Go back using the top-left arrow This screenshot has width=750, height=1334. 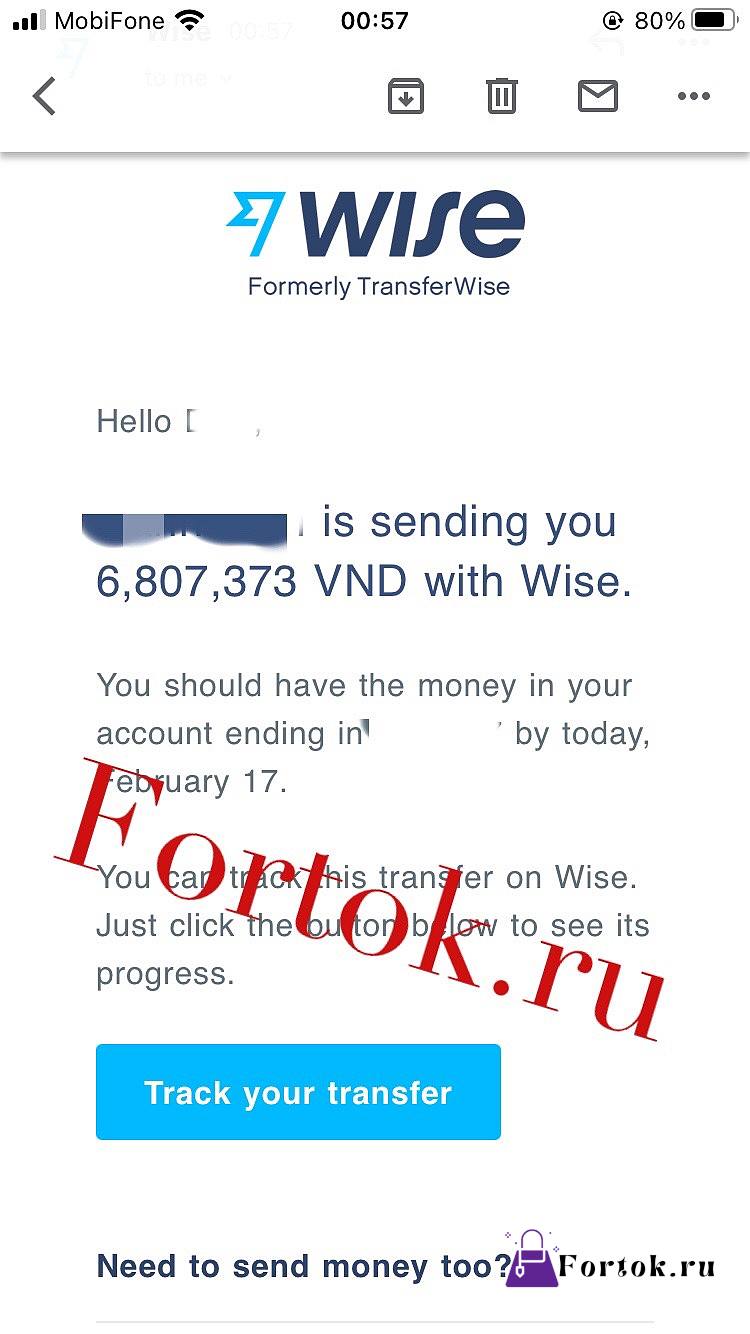coord(45,97)
